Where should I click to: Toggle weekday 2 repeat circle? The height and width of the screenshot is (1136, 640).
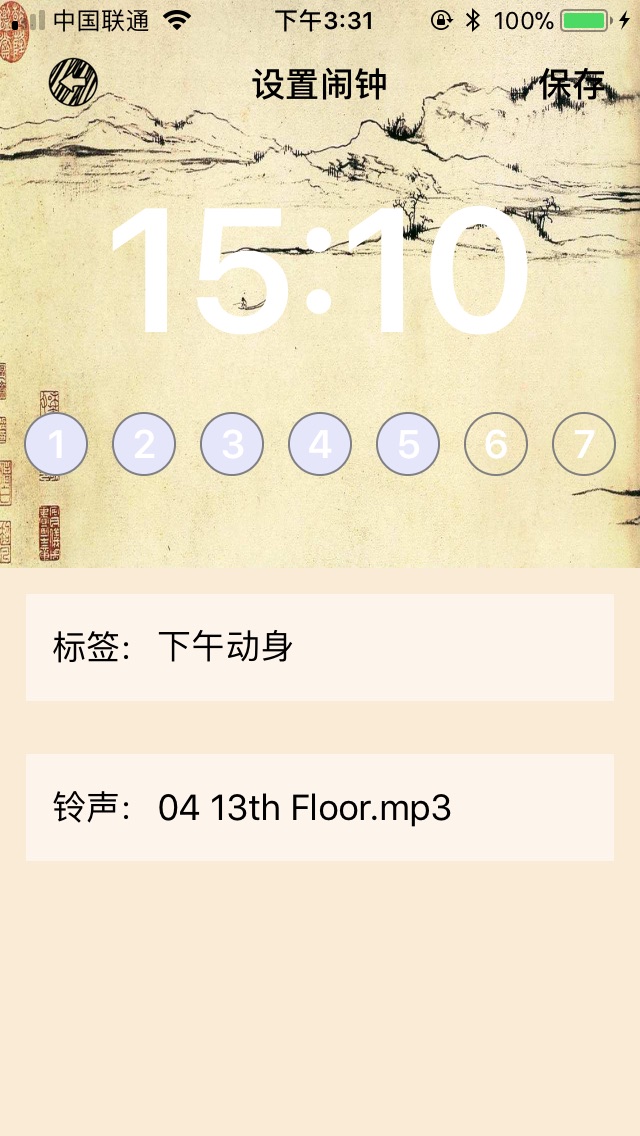coord(144,444)
